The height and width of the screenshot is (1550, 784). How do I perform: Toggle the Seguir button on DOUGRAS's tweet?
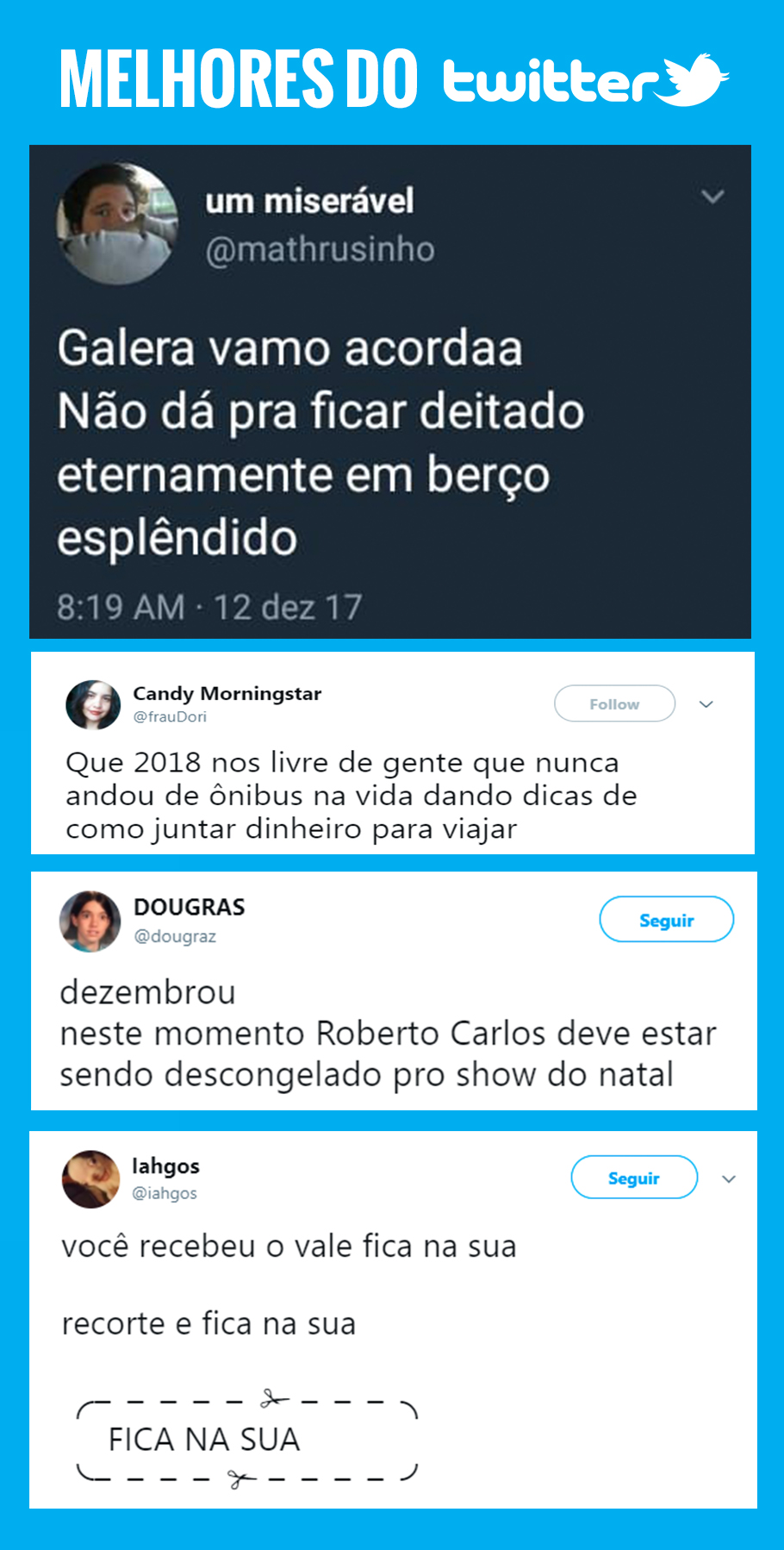click(666, 919)
